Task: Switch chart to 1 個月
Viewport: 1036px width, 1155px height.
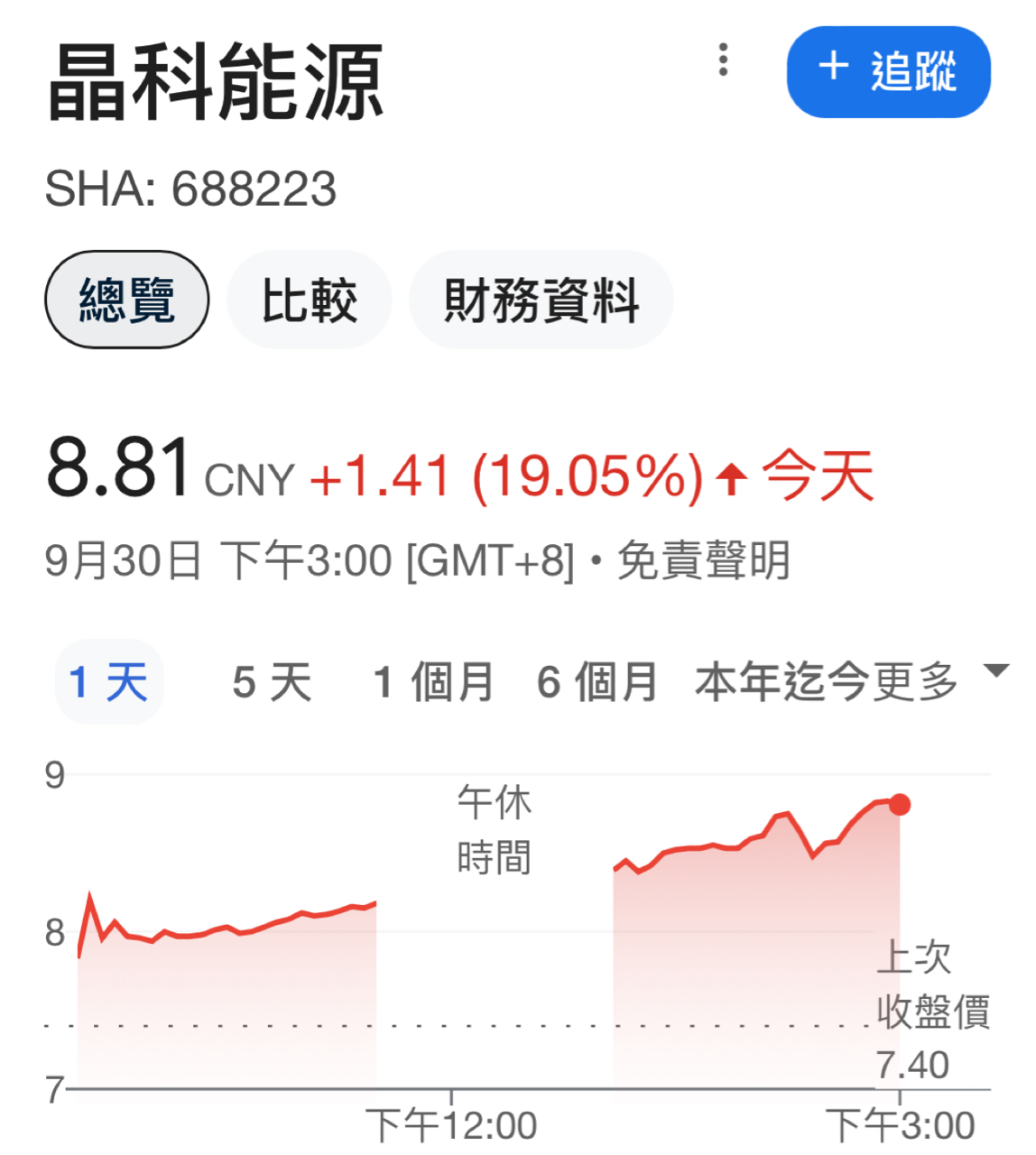Action: coord(433,682)
